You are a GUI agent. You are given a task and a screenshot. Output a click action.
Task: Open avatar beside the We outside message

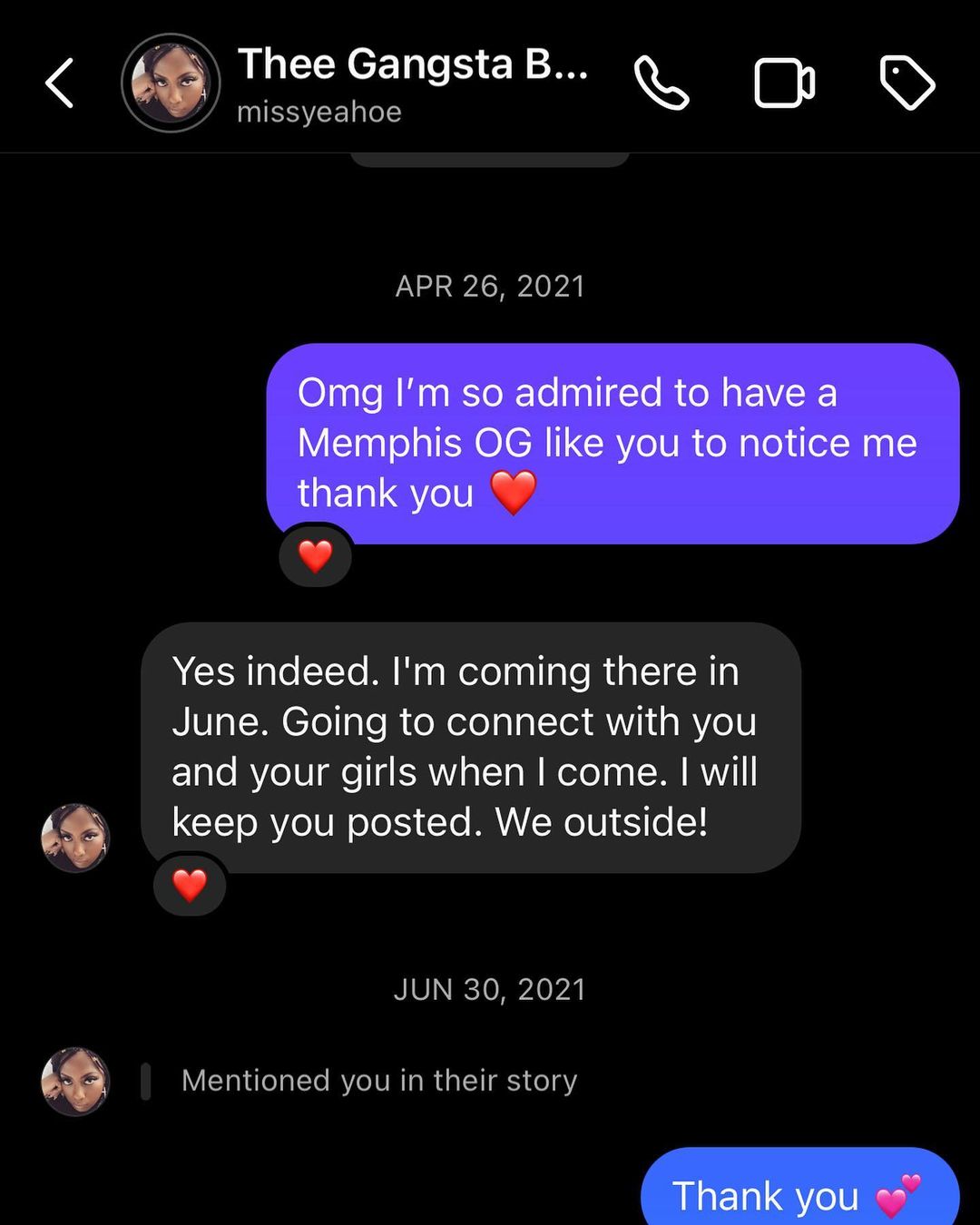click(x=75, y=838)
